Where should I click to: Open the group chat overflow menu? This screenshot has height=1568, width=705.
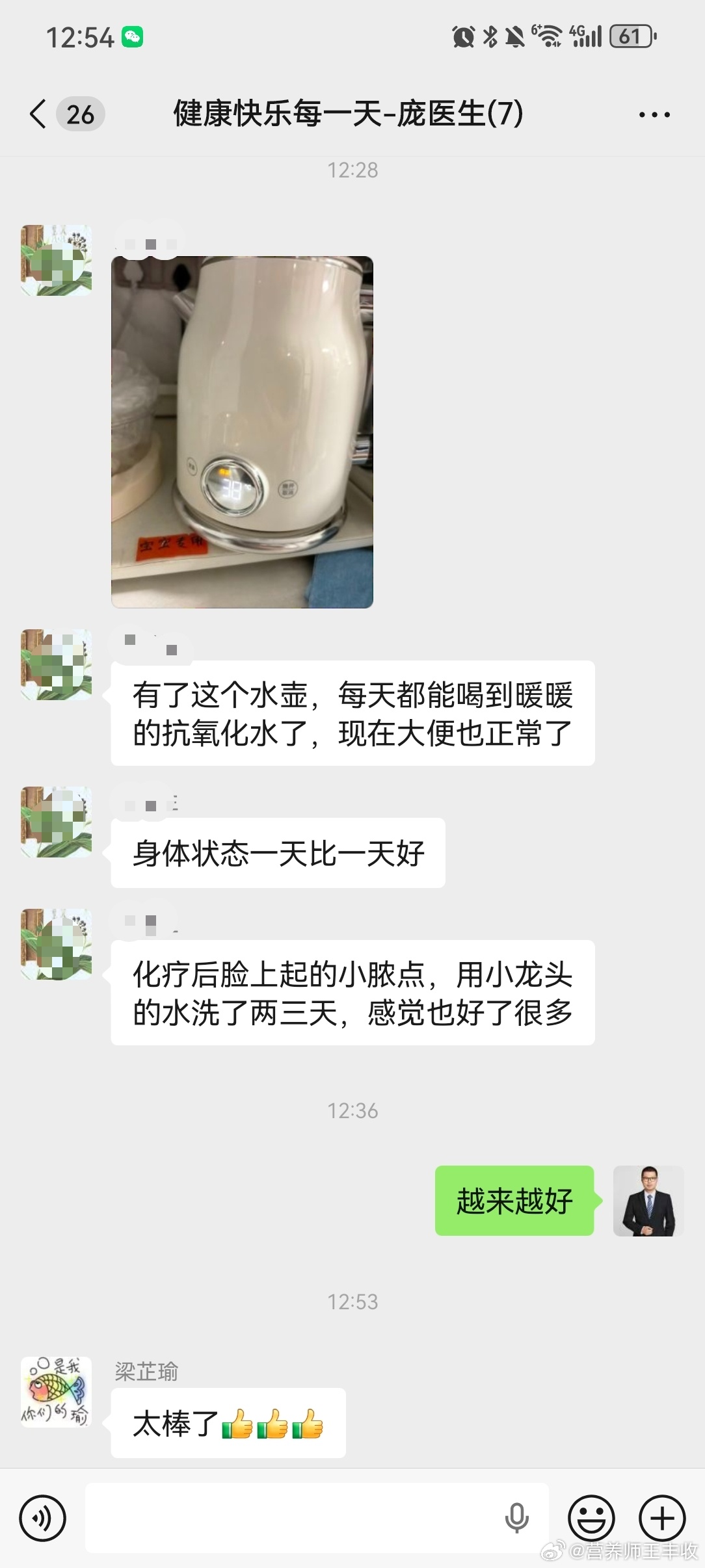[654, 114]
